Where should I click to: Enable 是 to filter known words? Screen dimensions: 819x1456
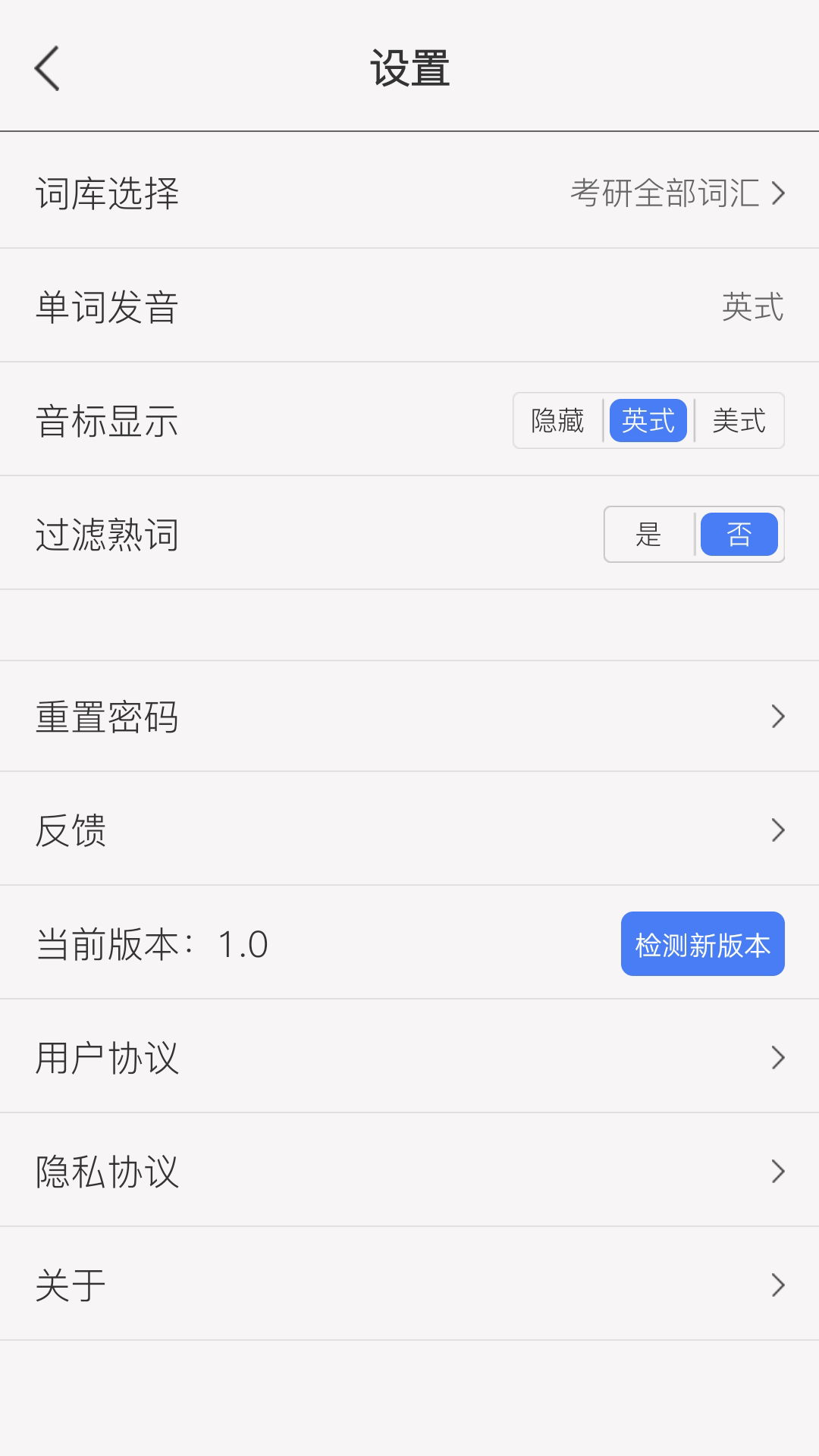(x=648, y=535)
